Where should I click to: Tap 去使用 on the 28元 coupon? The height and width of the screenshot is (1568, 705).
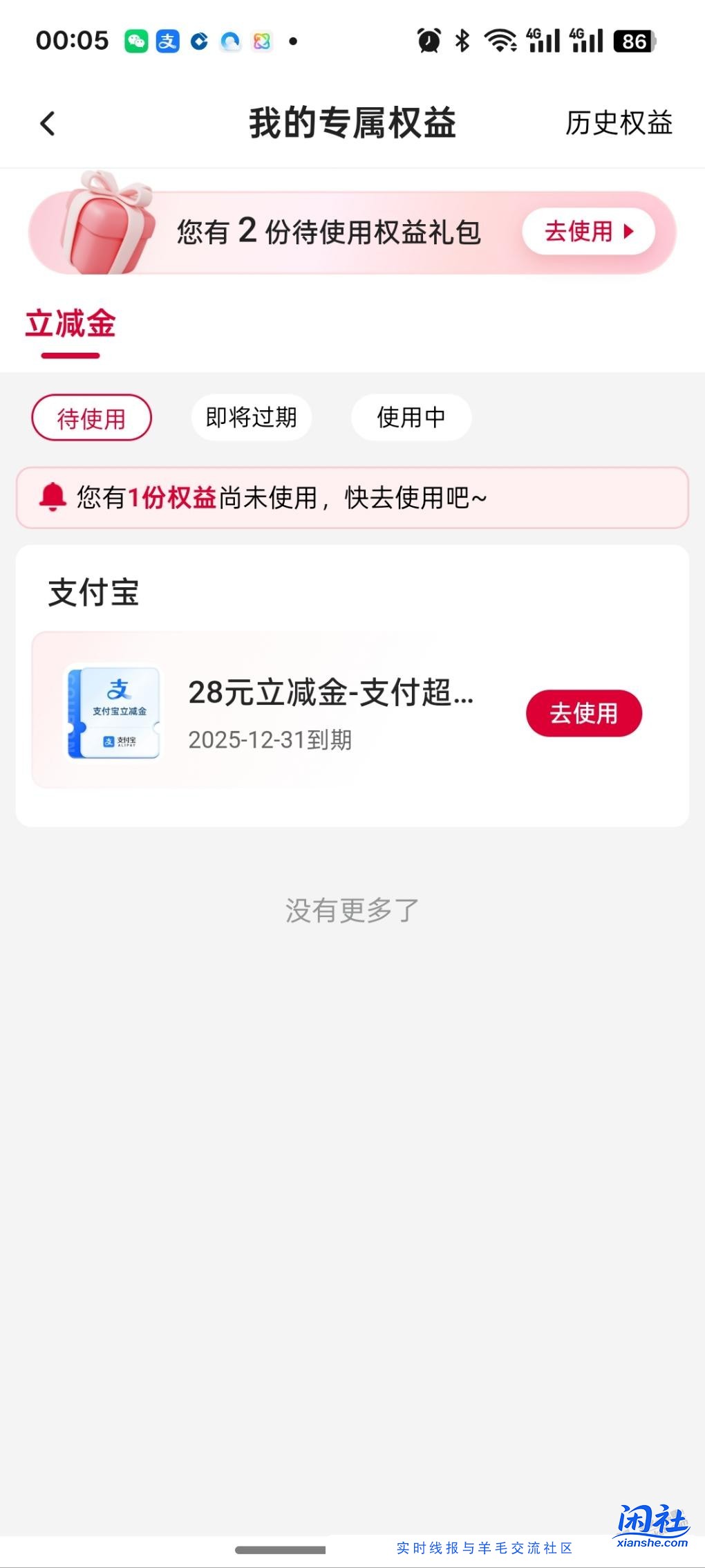[x=584, y=713]
